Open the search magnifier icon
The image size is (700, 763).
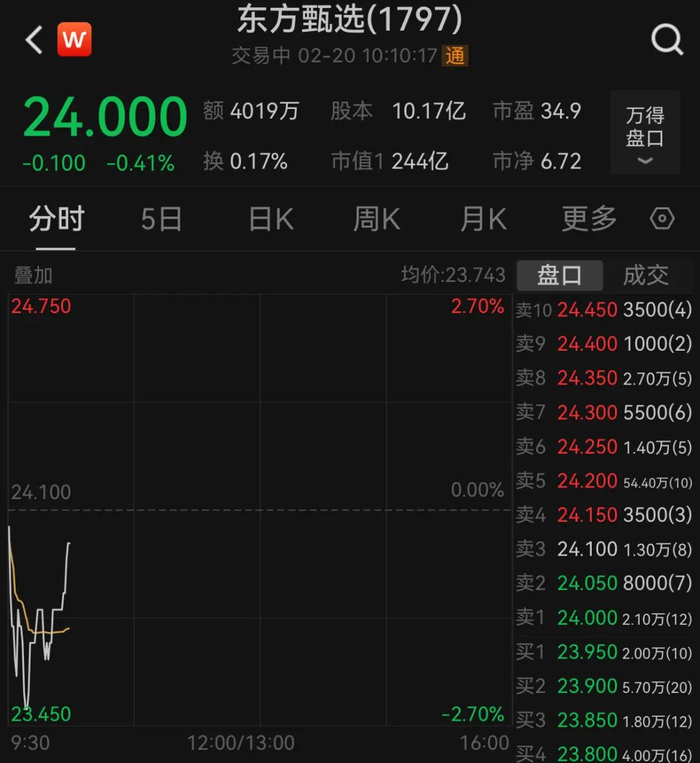tap(667, 39)
